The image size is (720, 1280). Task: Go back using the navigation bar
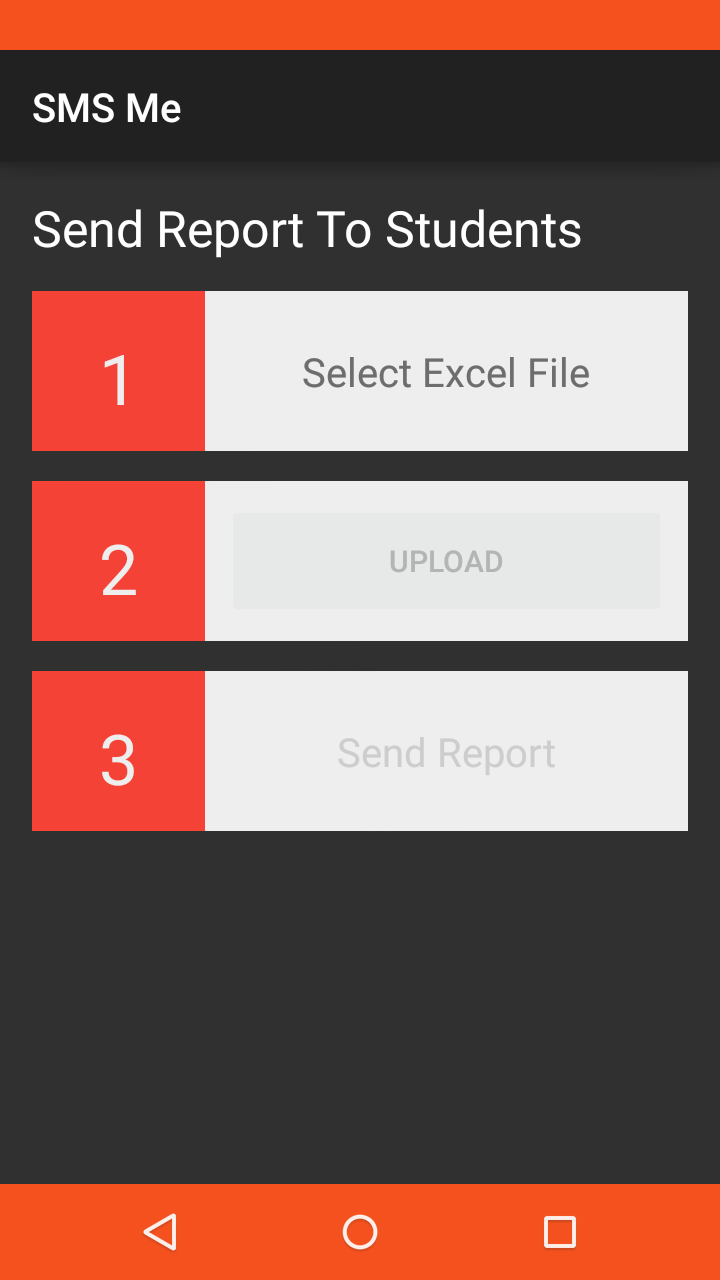[x=160, y=1232]
